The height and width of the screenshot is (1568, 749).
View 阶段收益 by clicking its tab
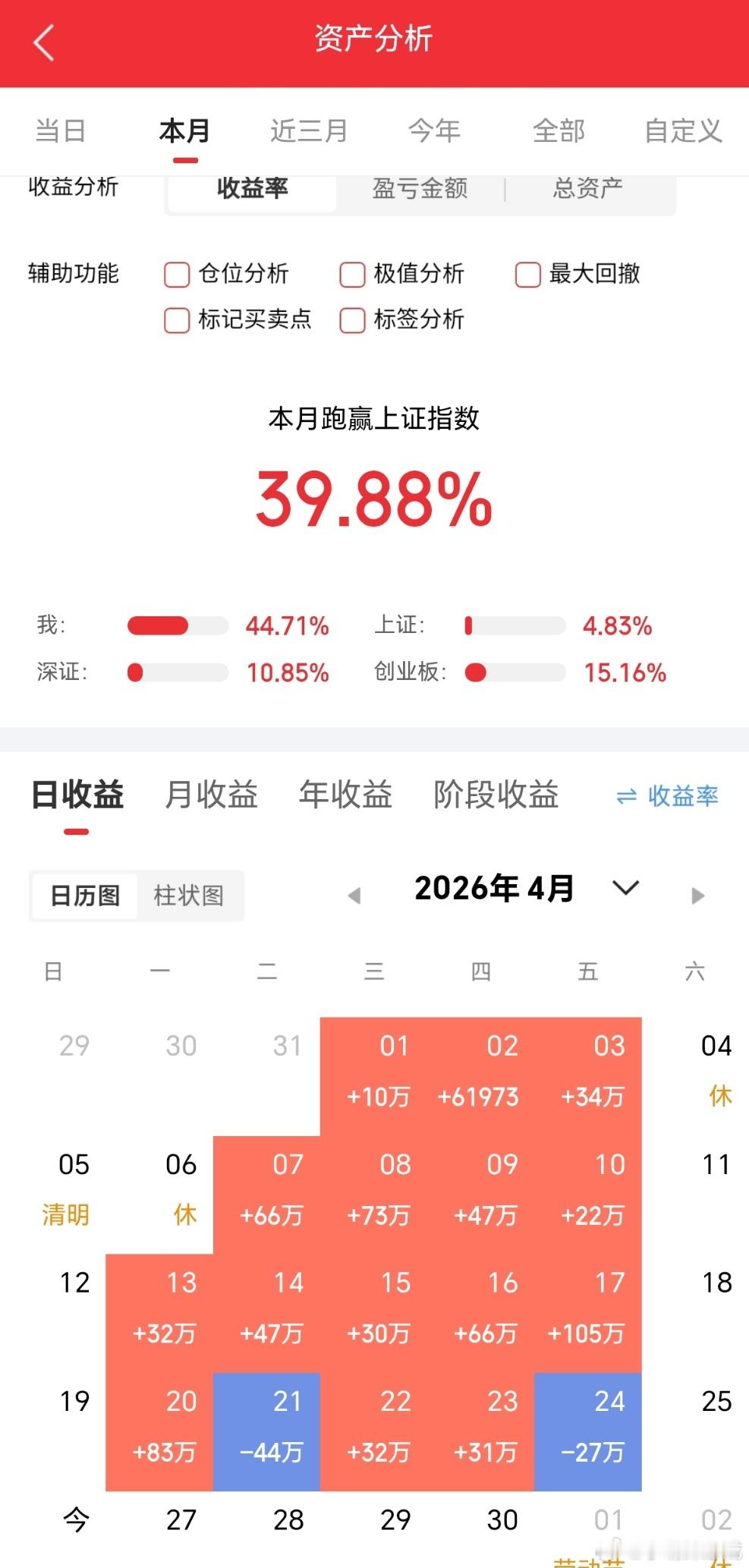click(496, 795)
